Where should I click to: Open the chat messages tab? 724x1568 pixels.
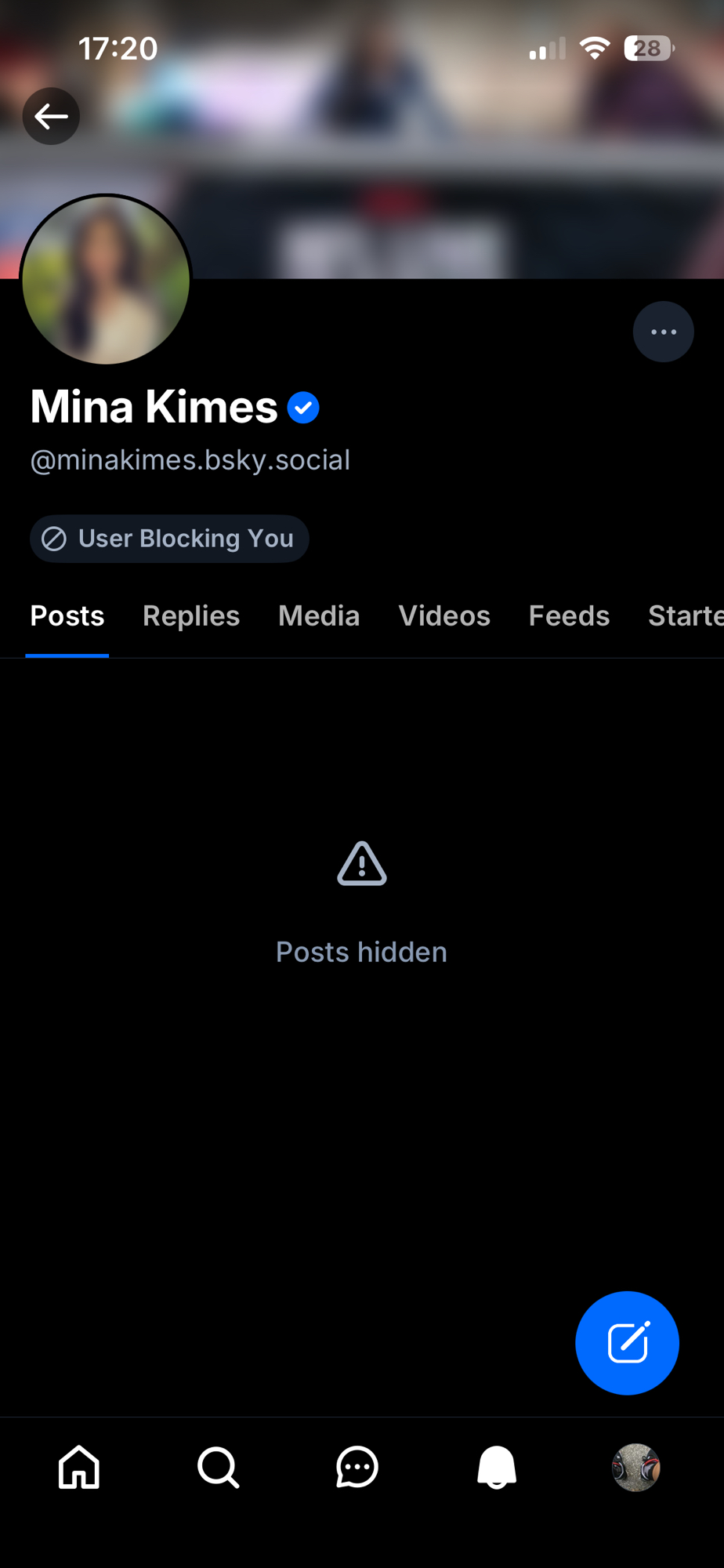point(357,1467)
